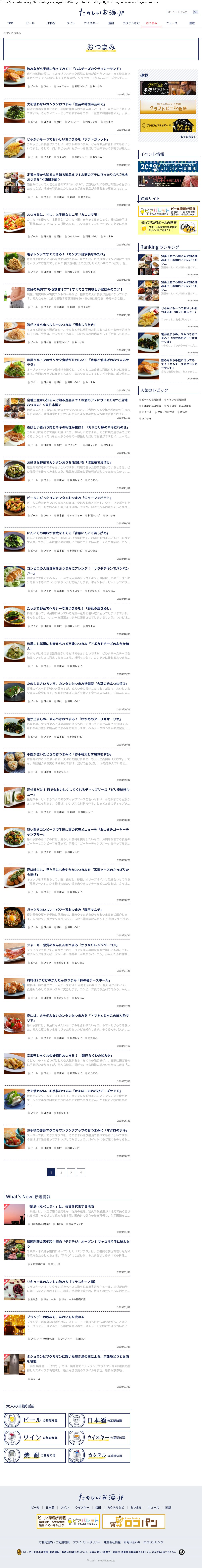Switch to the ニュース top navigation tab

[x=172, y=23]
